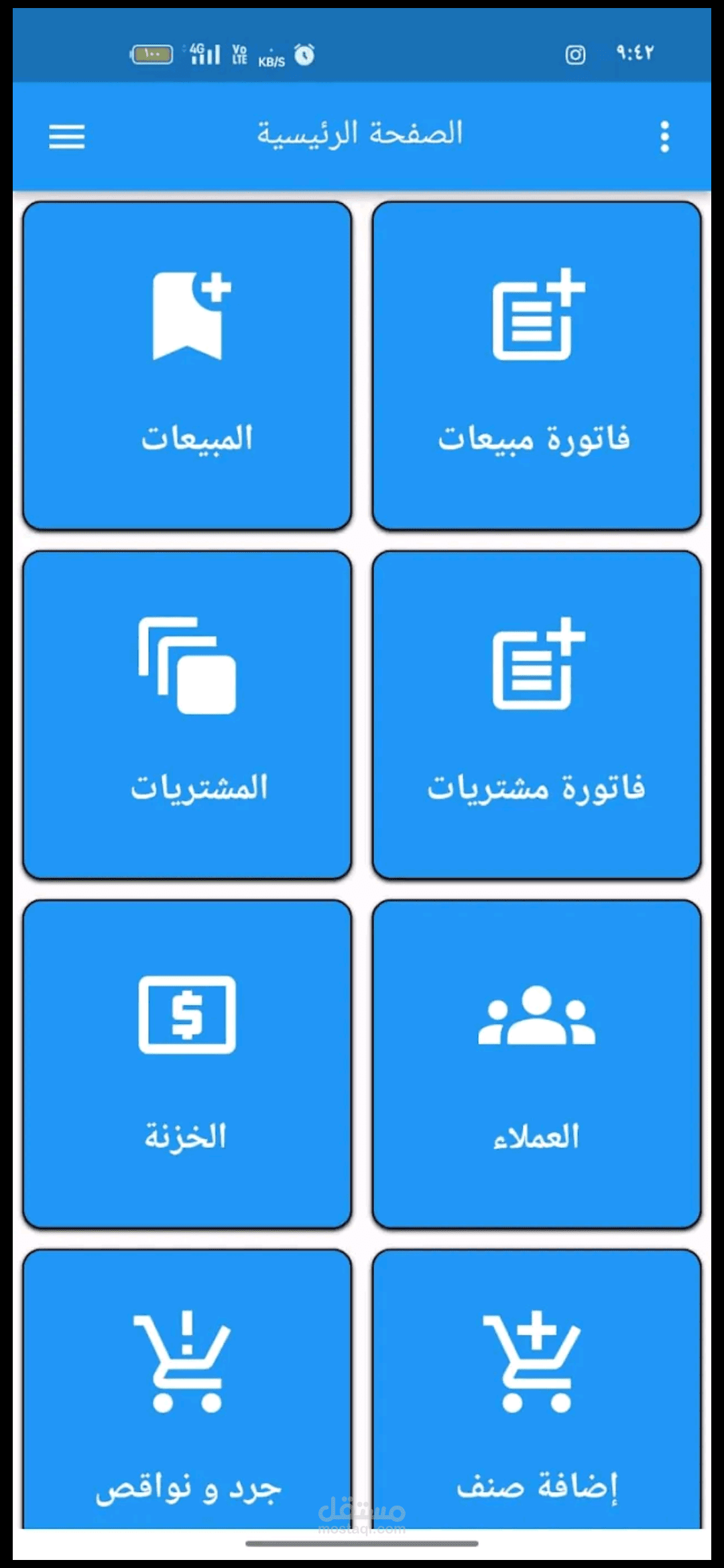
Task: Open the المشتريات purchases card
Action: pyautogui.click(x=187, y=715)
